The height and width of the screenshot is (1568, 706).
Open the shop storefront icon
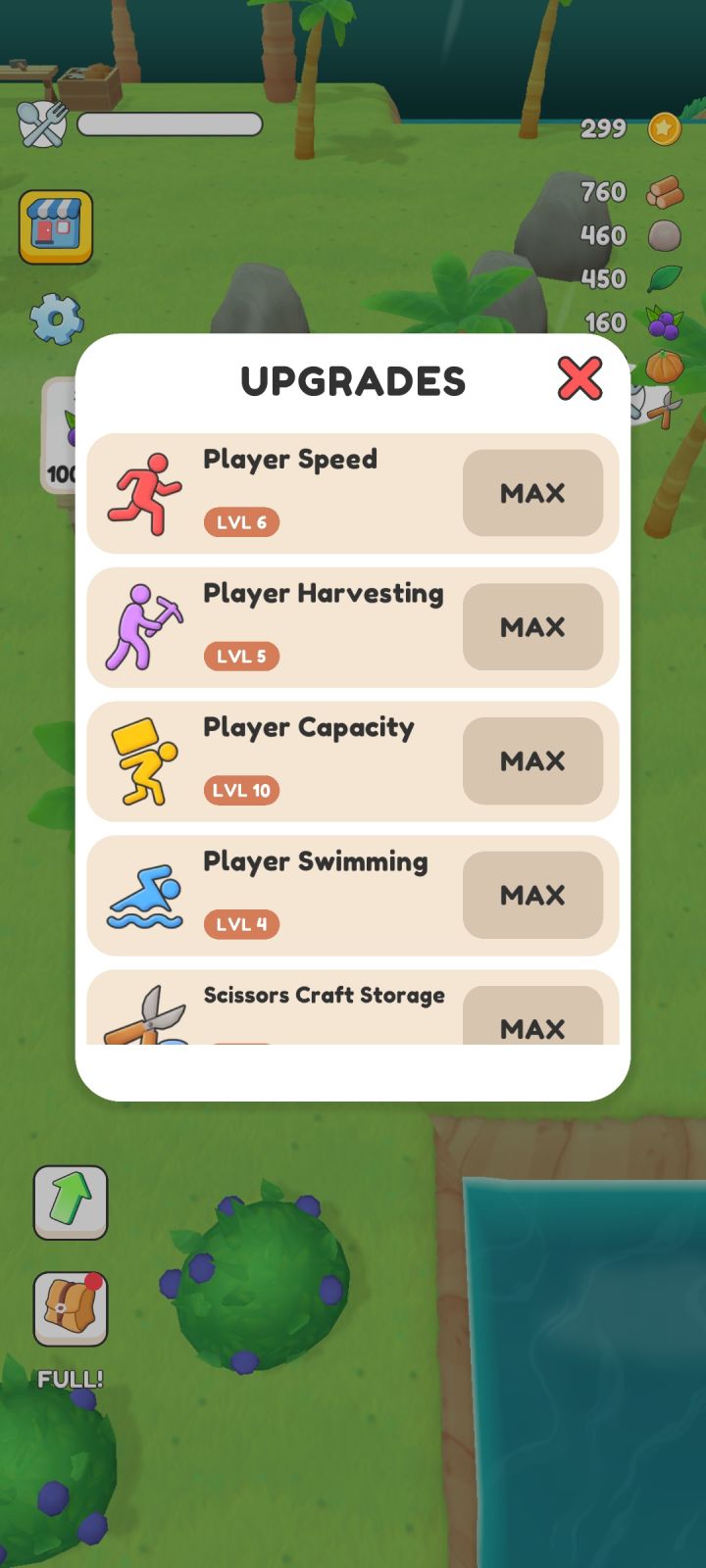coord(54,227)
